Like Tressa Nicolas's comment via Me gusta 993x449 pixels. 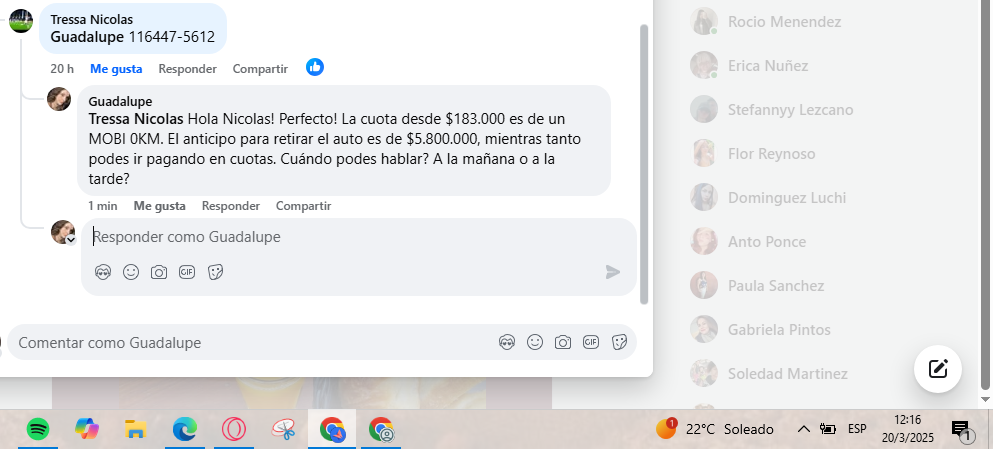pyautogui.click(x=116, y=69)
